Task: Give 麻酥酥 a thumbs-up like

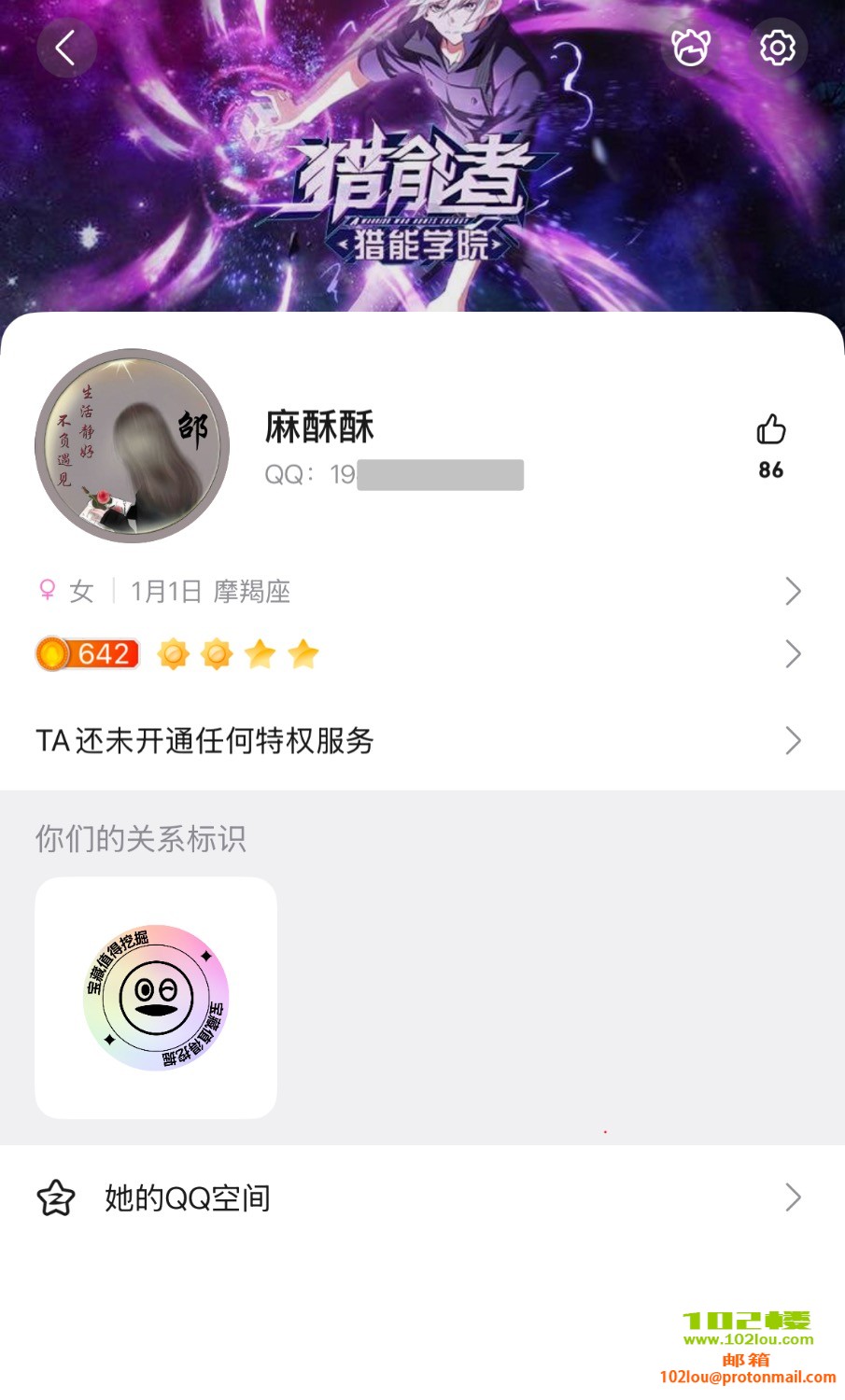Action: click(x=771, y=430)
